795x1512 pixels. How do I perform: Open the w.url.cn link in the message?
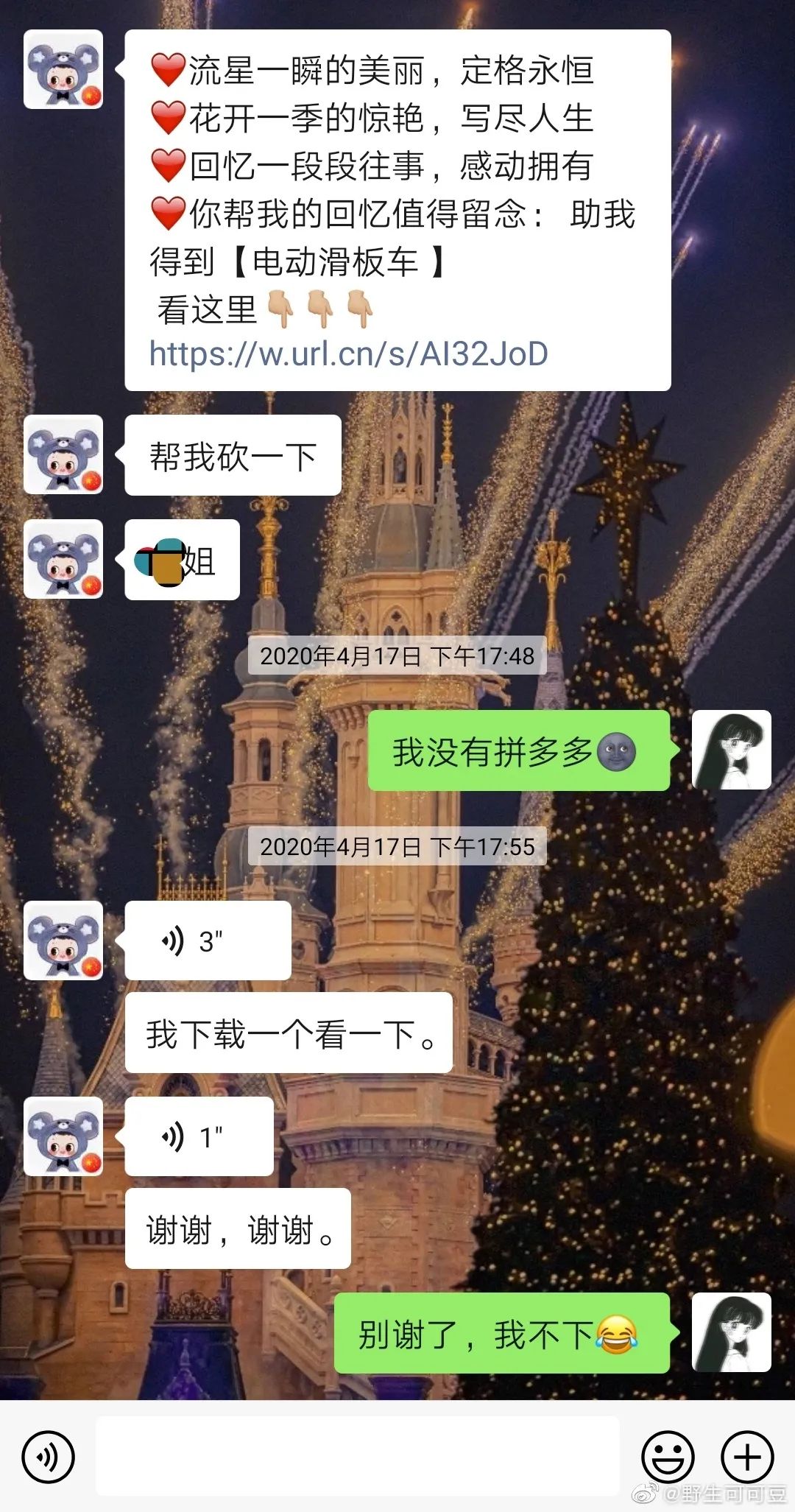click(348, 354)
